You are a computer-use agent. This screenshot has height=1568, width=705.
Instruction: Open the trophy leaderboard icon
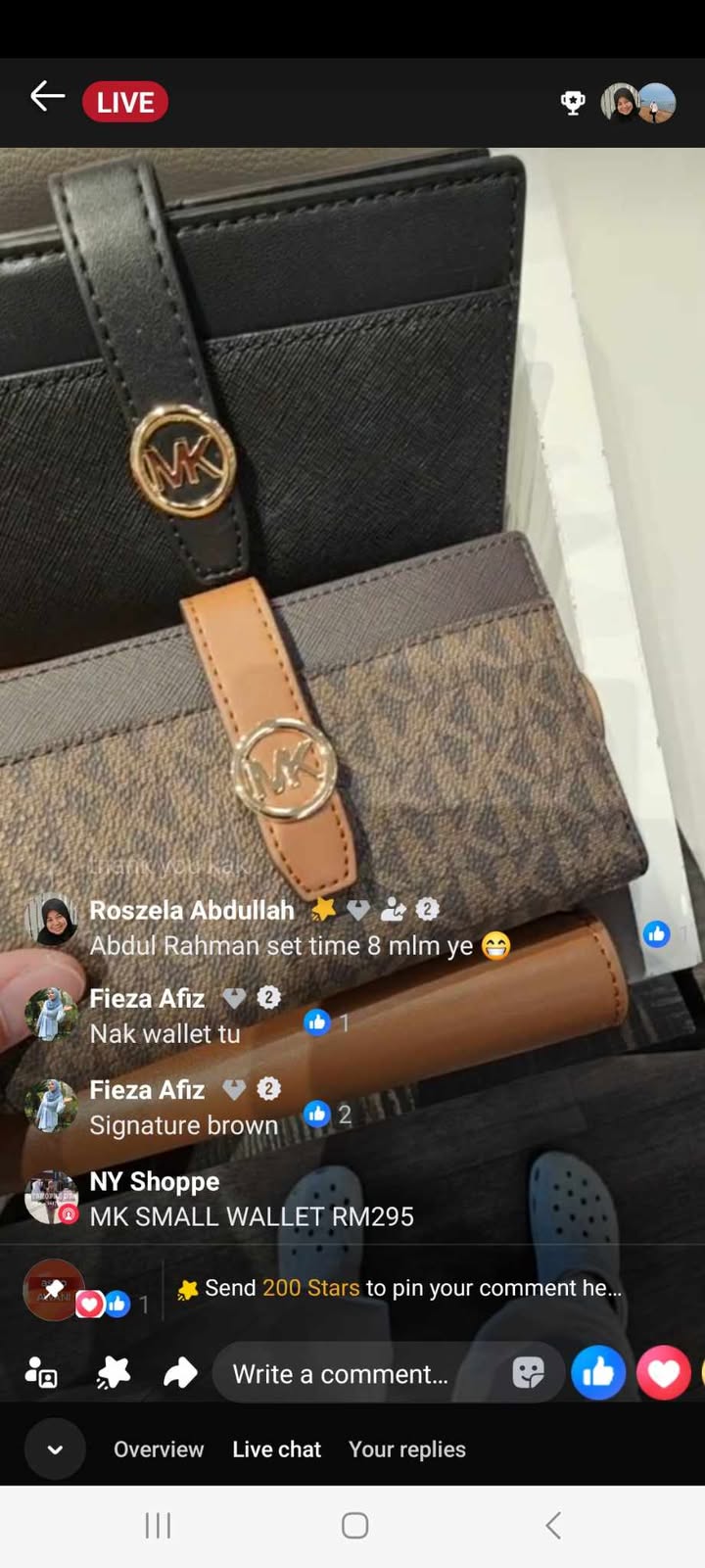click(x=573, y=102)
